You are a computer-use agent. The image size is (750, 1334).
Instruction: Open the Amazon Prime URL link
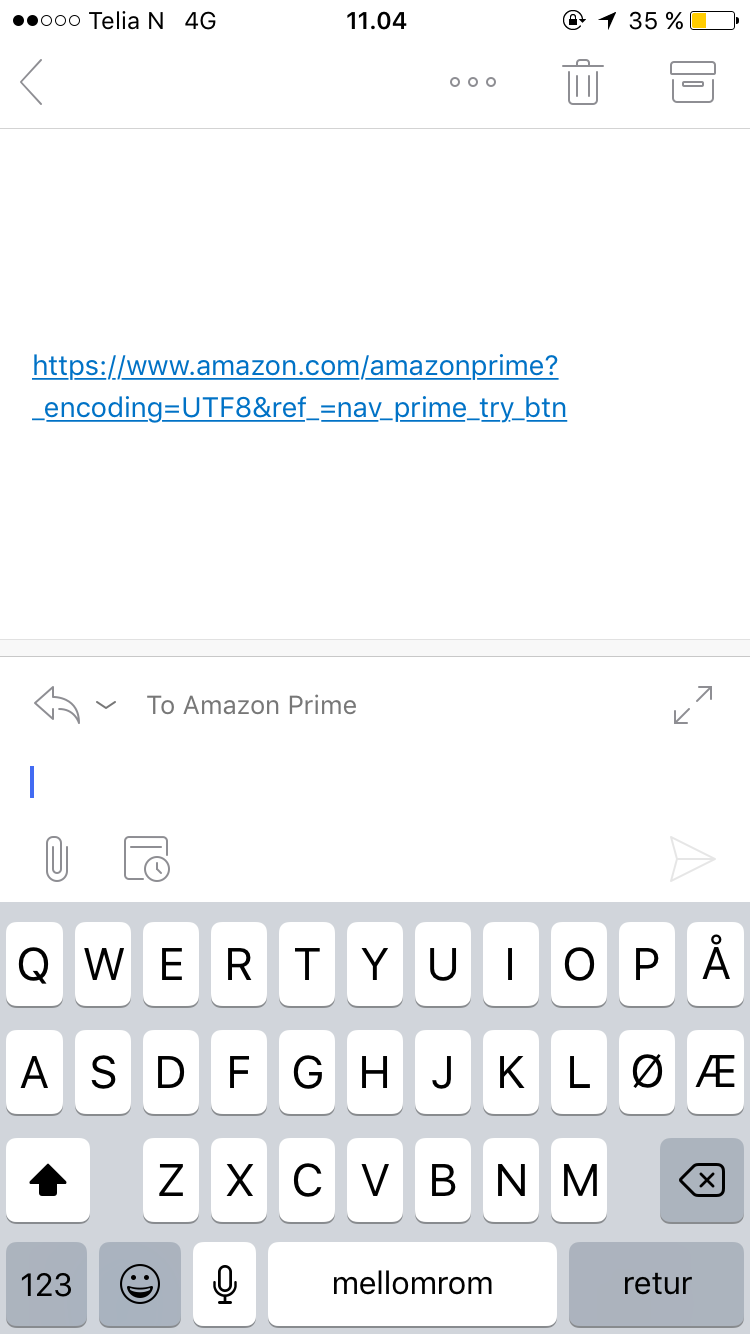pyautogui.click(x=300, y=387)
